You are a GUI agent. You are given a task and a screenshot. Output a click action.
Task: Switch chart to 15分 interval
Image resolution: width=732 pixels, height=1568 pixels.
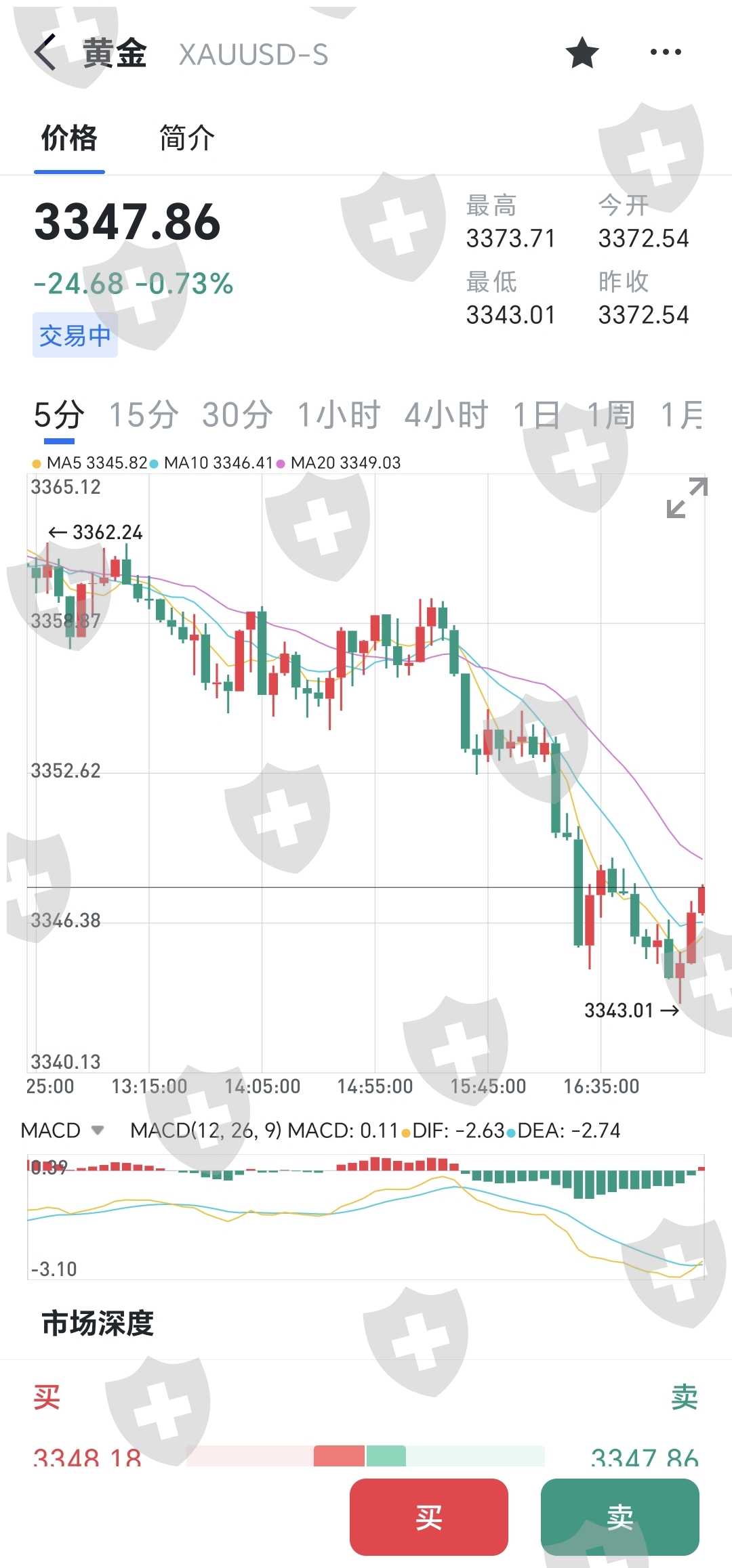coord(144,415)
